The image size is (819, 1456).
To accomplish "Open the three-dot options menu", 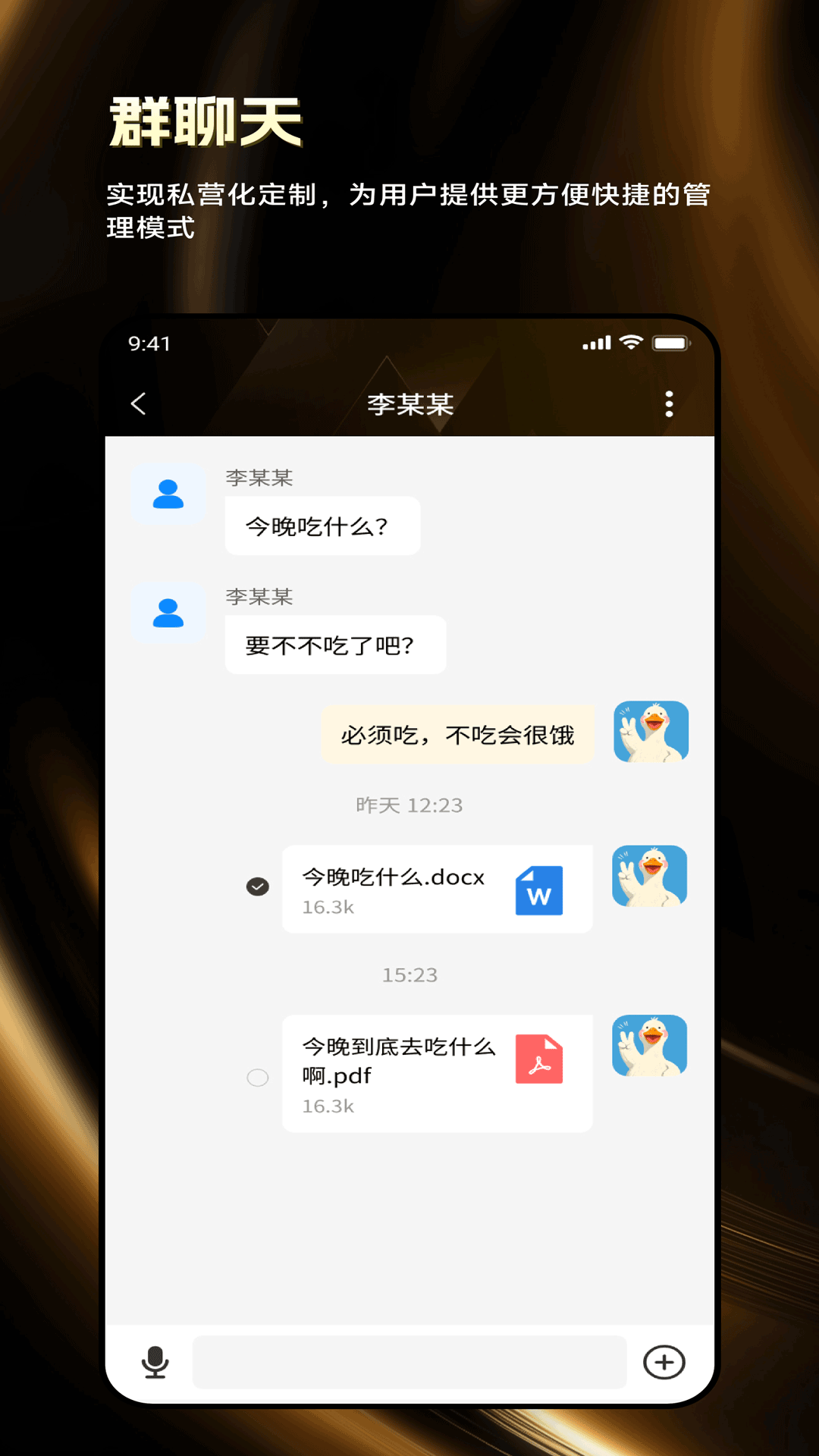I will point(668,403).
